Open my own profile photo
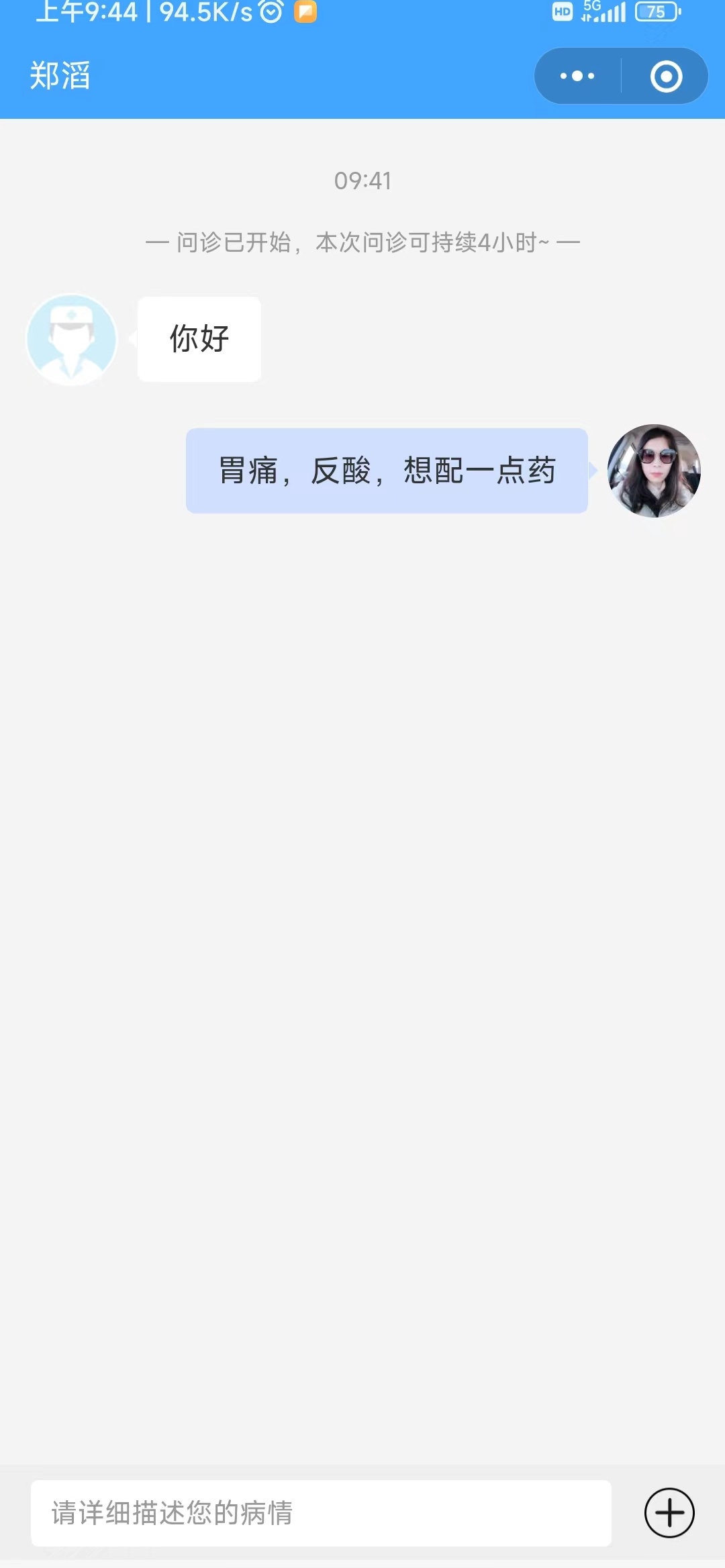 click(x=654, y=471)
